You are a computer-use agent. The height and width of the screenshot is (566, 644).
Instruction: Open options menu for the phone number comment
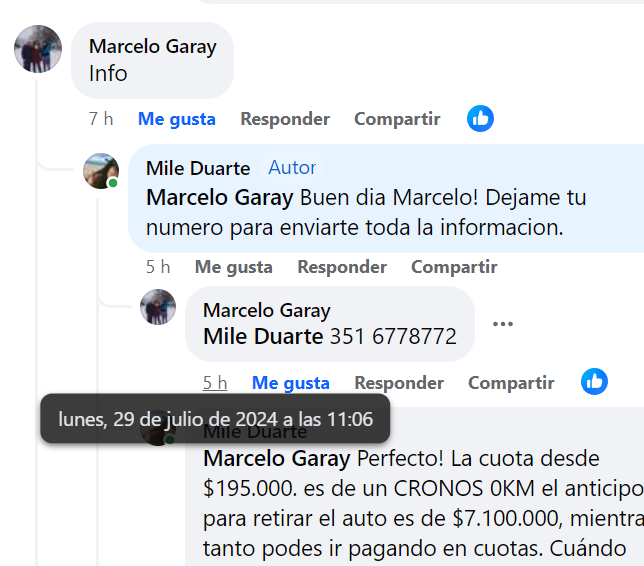(x=503, y=324)
